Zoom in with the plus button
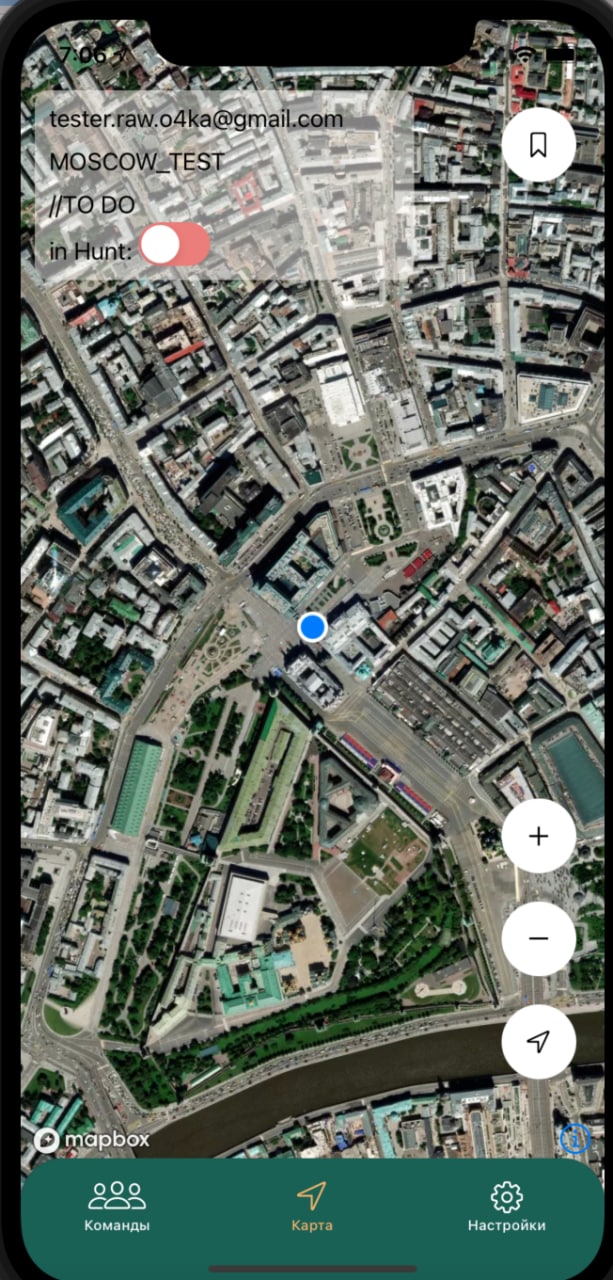 (x=538, y=836)
